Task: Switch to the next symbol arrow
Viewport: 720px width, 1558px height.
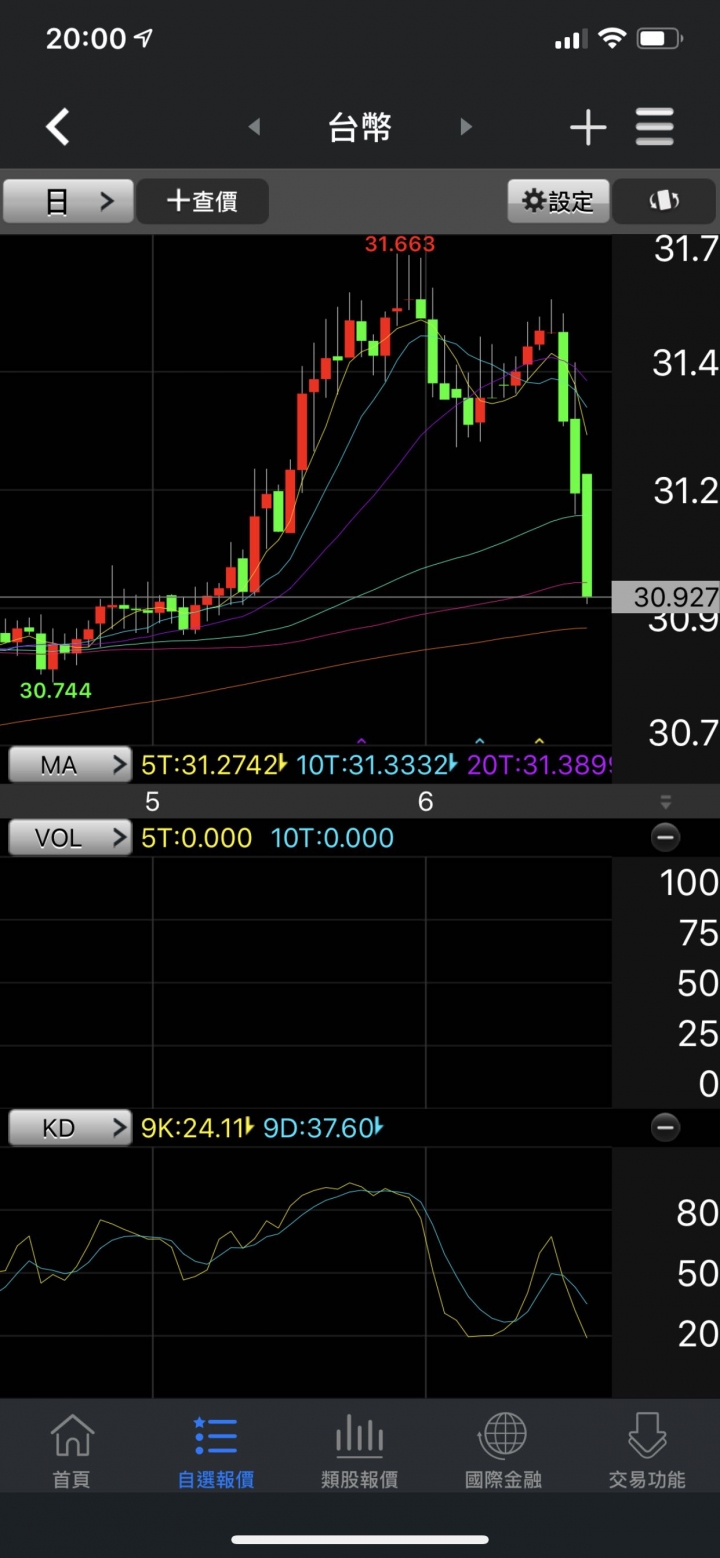Action: pos(465,127)
